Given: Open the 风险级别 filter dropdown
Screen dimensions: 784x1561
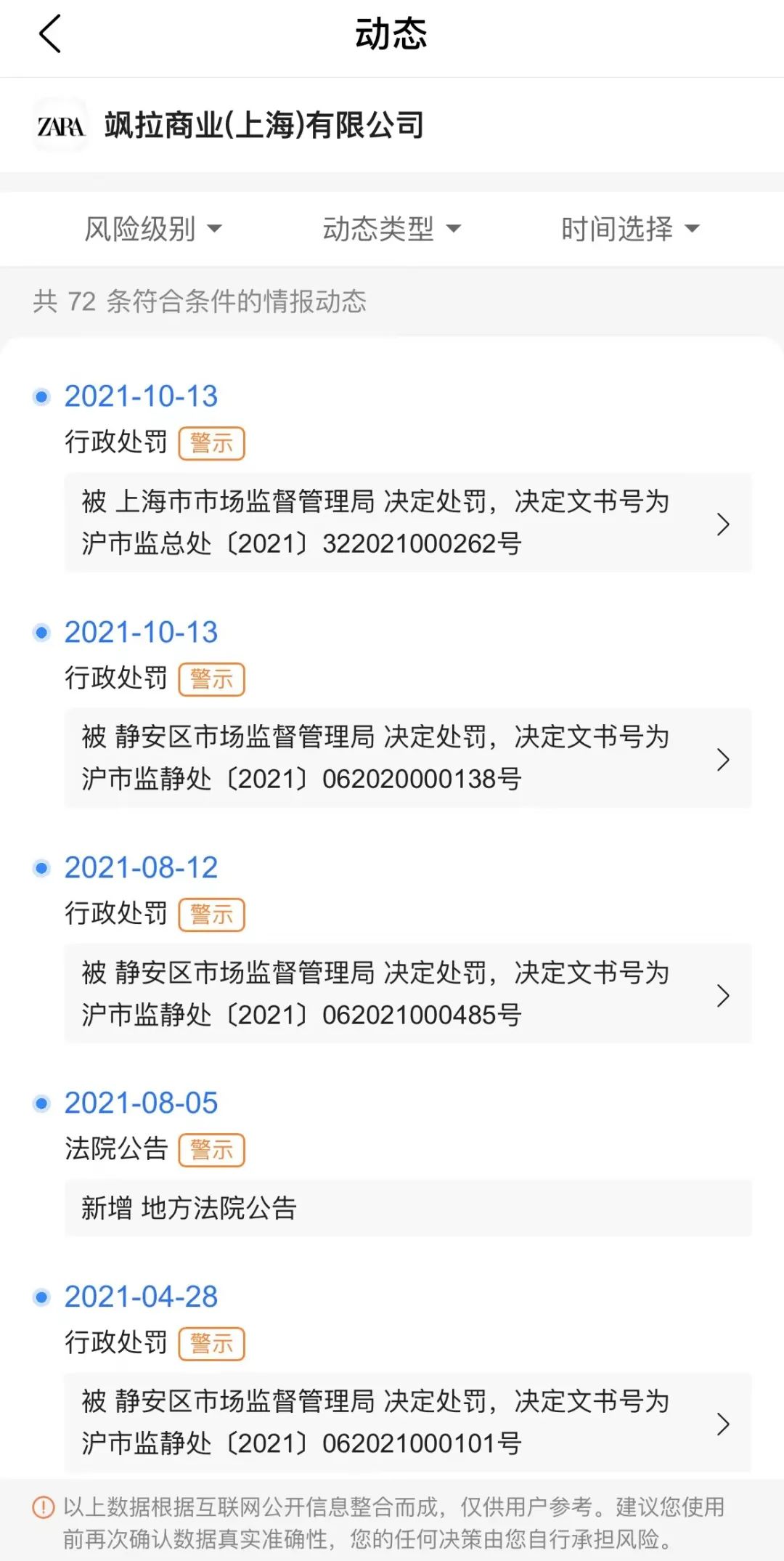Looking at the screenshot, I should point(151,228).
